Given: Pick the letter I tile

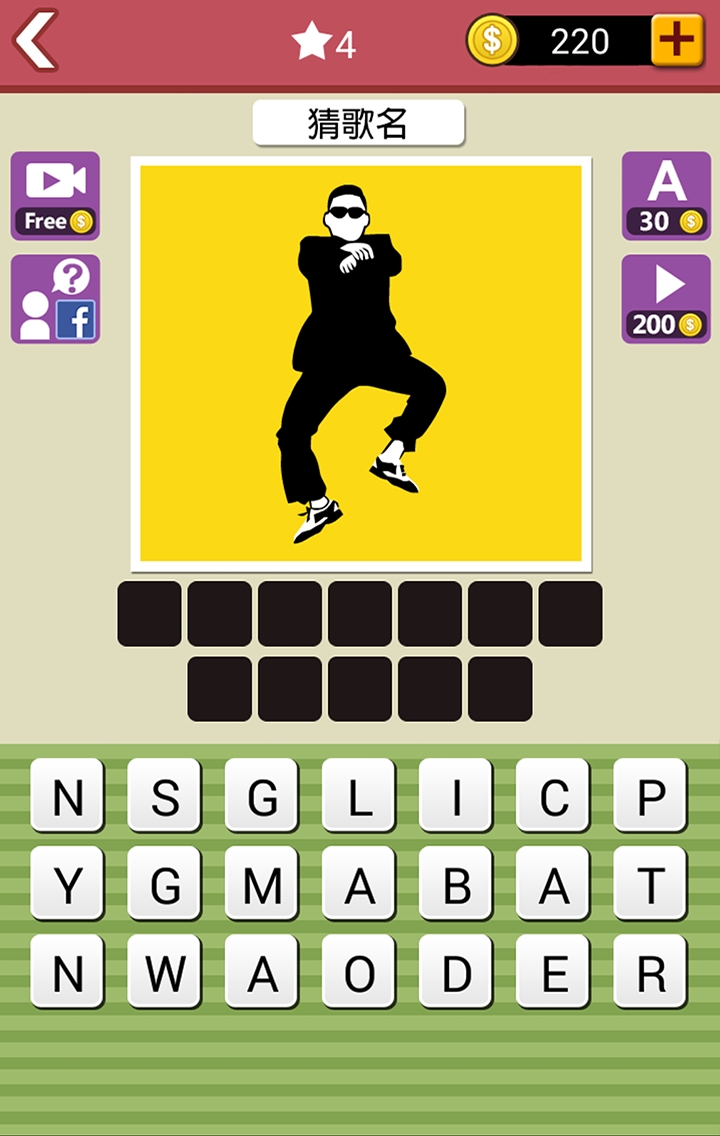Looking at the screenshot, I should (455, 796).
